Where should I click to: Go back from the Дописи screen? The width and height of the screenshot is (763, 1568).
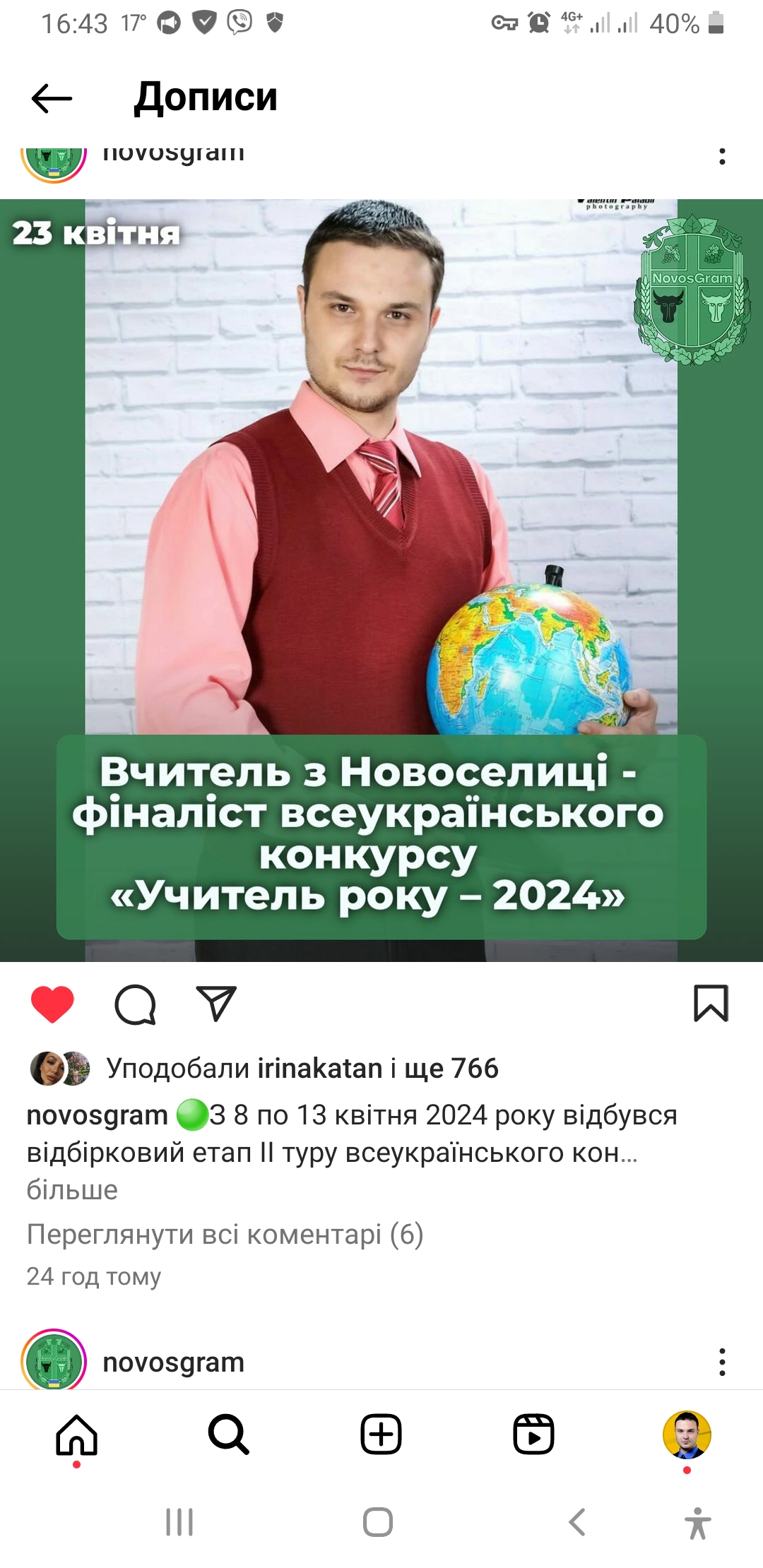pos(52,98)
